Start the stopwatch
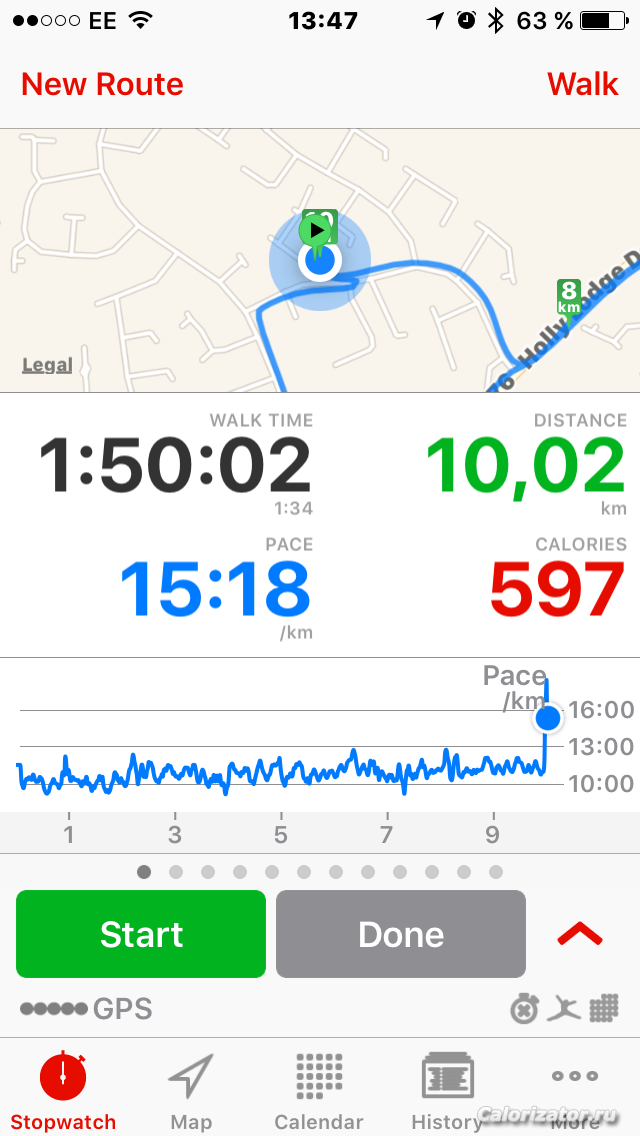This screenshot has width=640, height=1136. [141, 934]
